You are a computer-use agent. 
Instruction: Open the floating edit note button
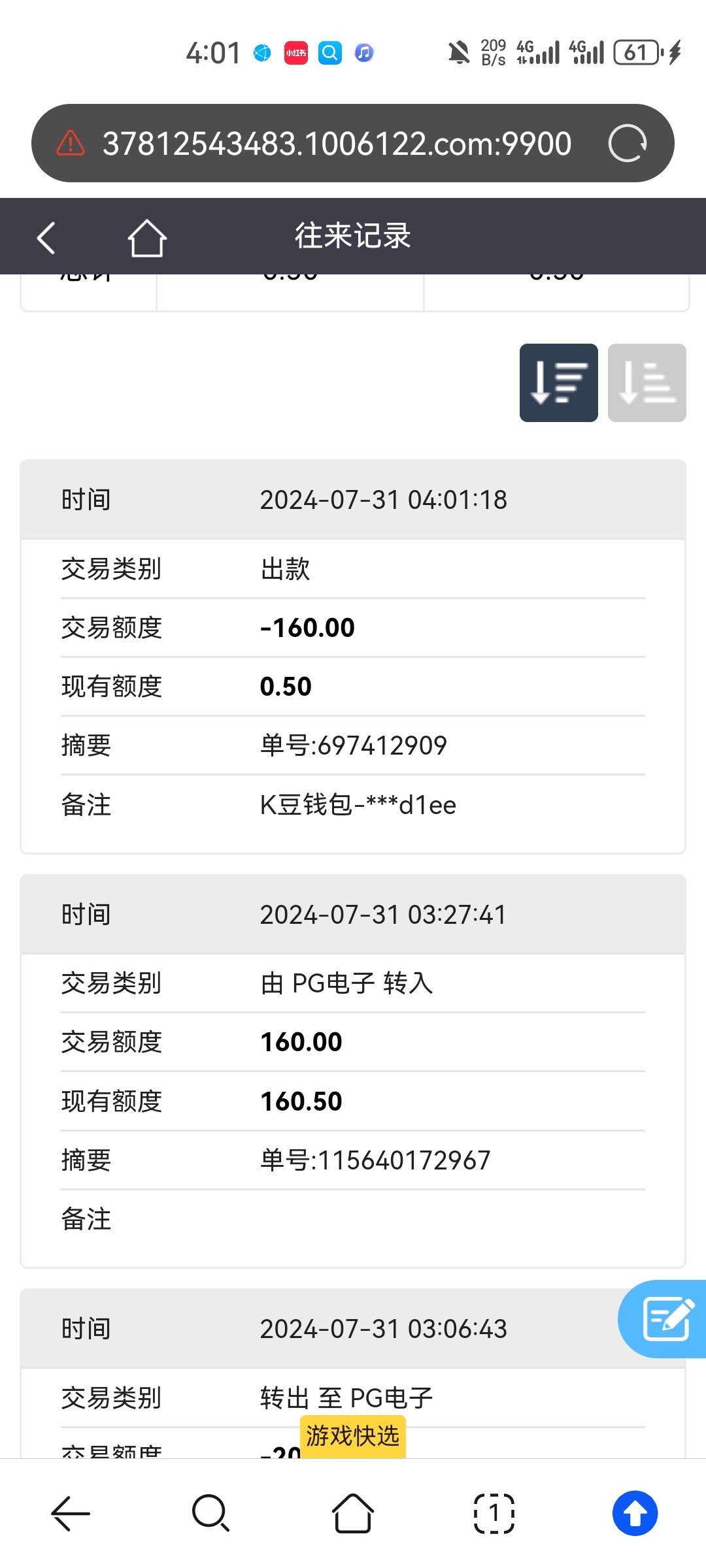click(666, 1319)
